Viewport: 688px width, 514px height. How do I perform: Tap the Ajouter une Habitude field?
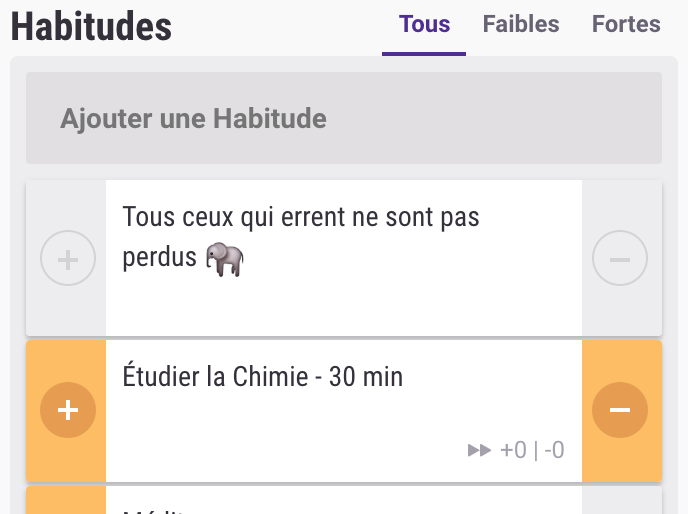(x=343, y=119)
